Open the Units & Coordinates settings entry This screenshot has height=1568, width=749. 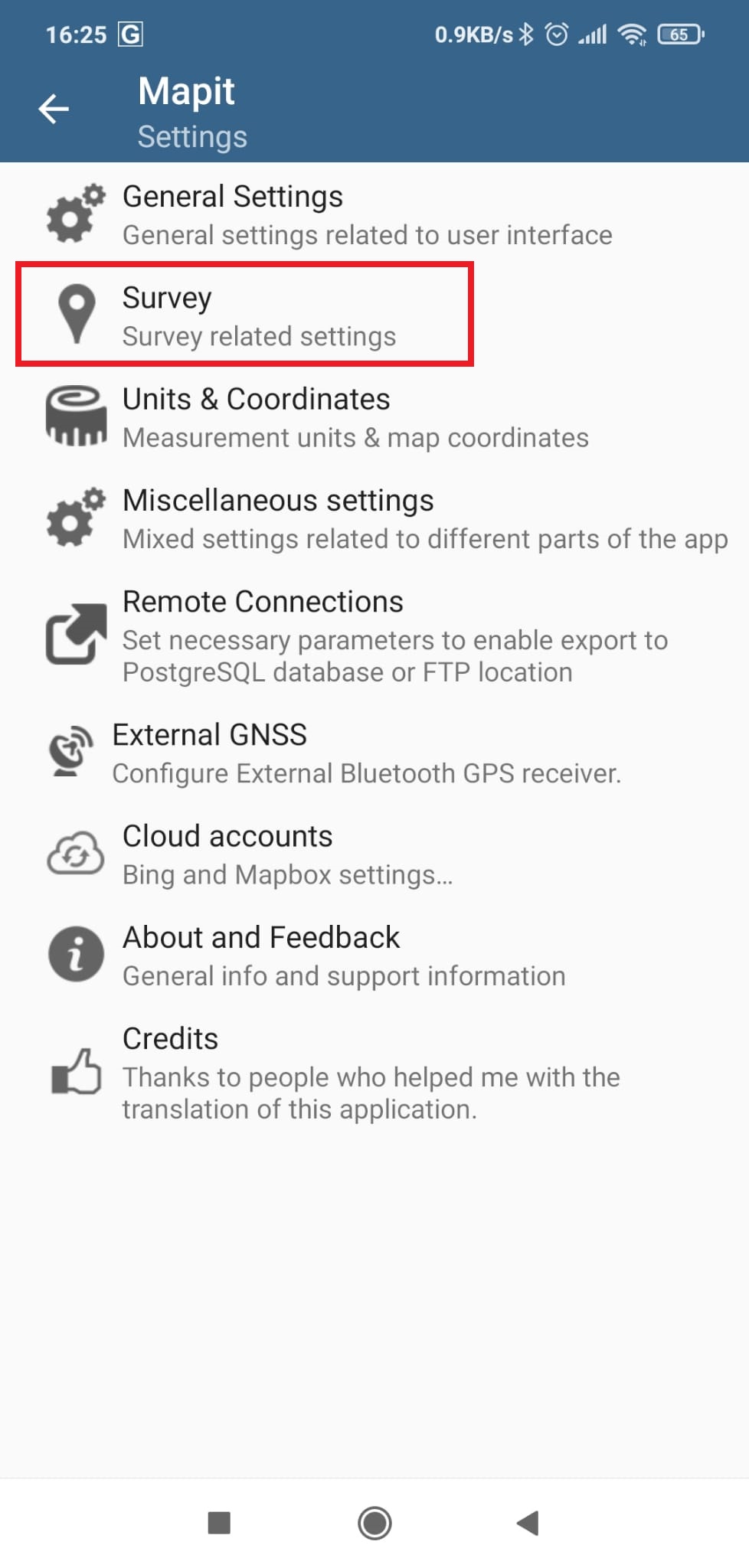click(x=306, y=417)
